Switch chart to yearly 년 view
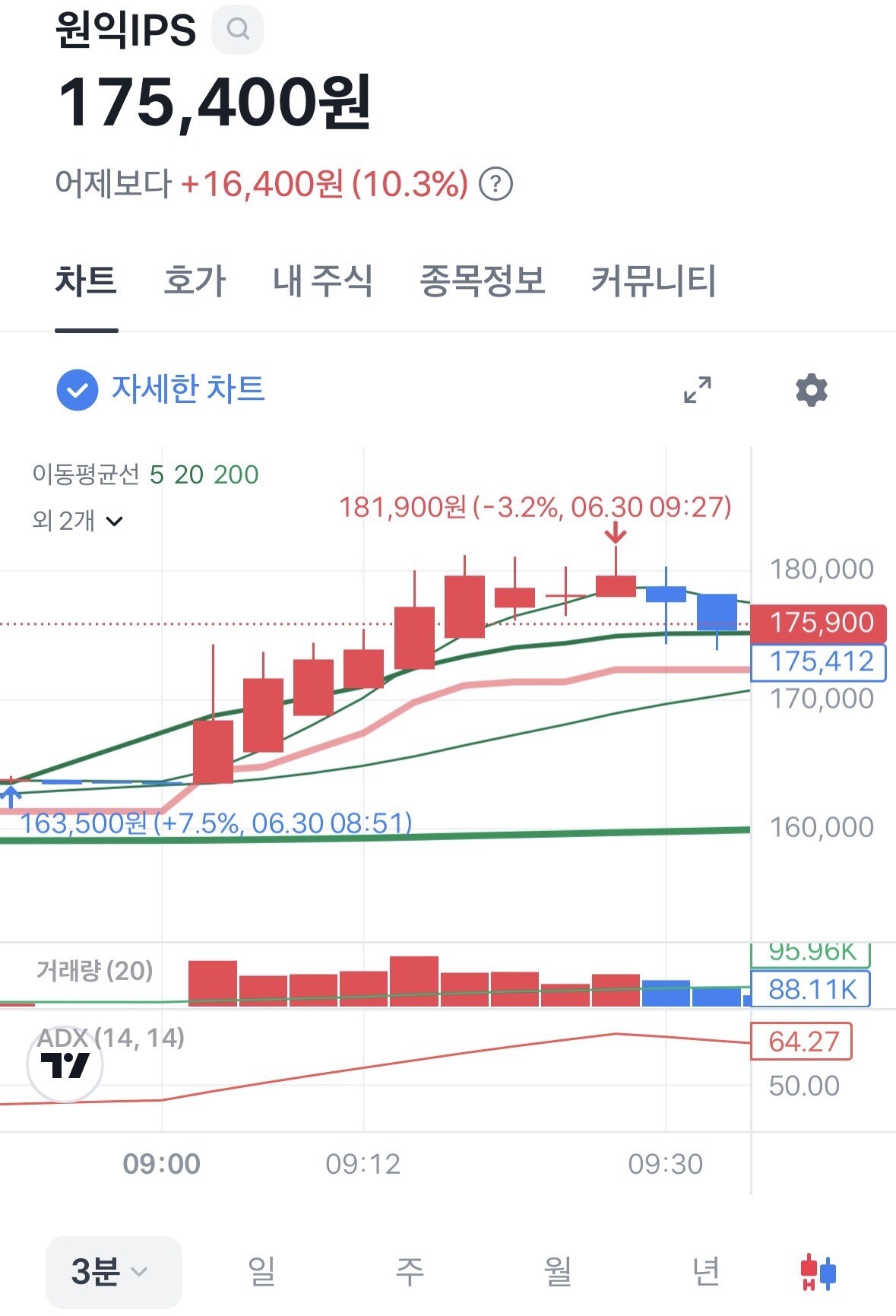896x1316 pixels. (x=706, y=1271)
